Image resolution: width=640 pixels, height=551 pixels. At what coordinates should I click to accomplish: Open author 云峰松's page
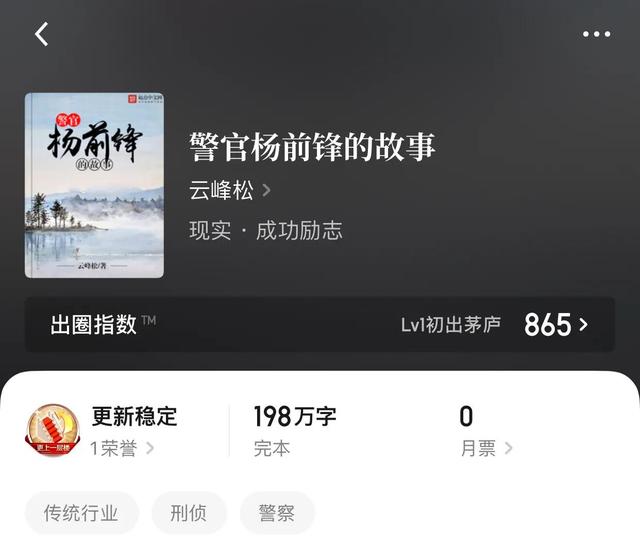(x=230, y=190)
